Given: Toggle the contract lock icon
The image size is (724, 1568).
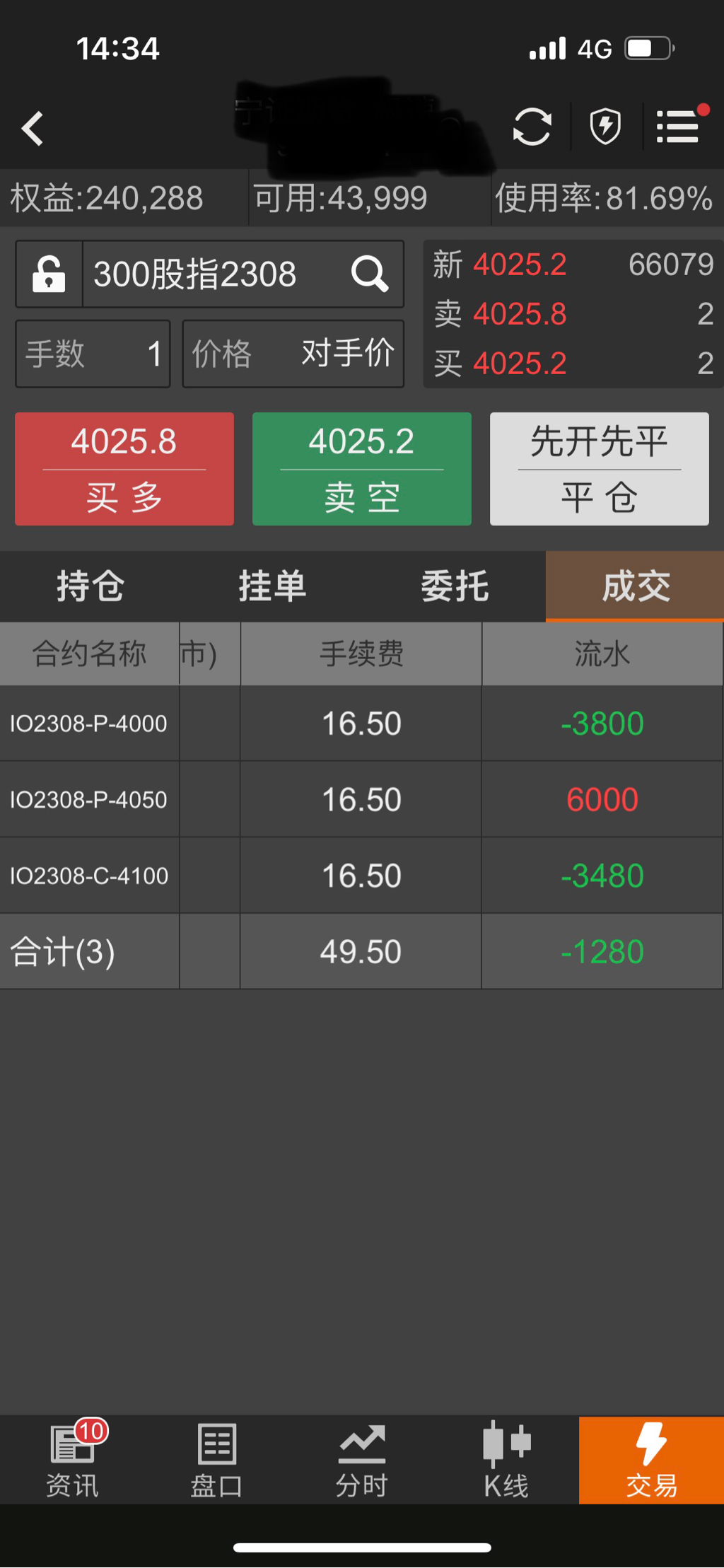Looking at the screenshot, I should 49,274.
